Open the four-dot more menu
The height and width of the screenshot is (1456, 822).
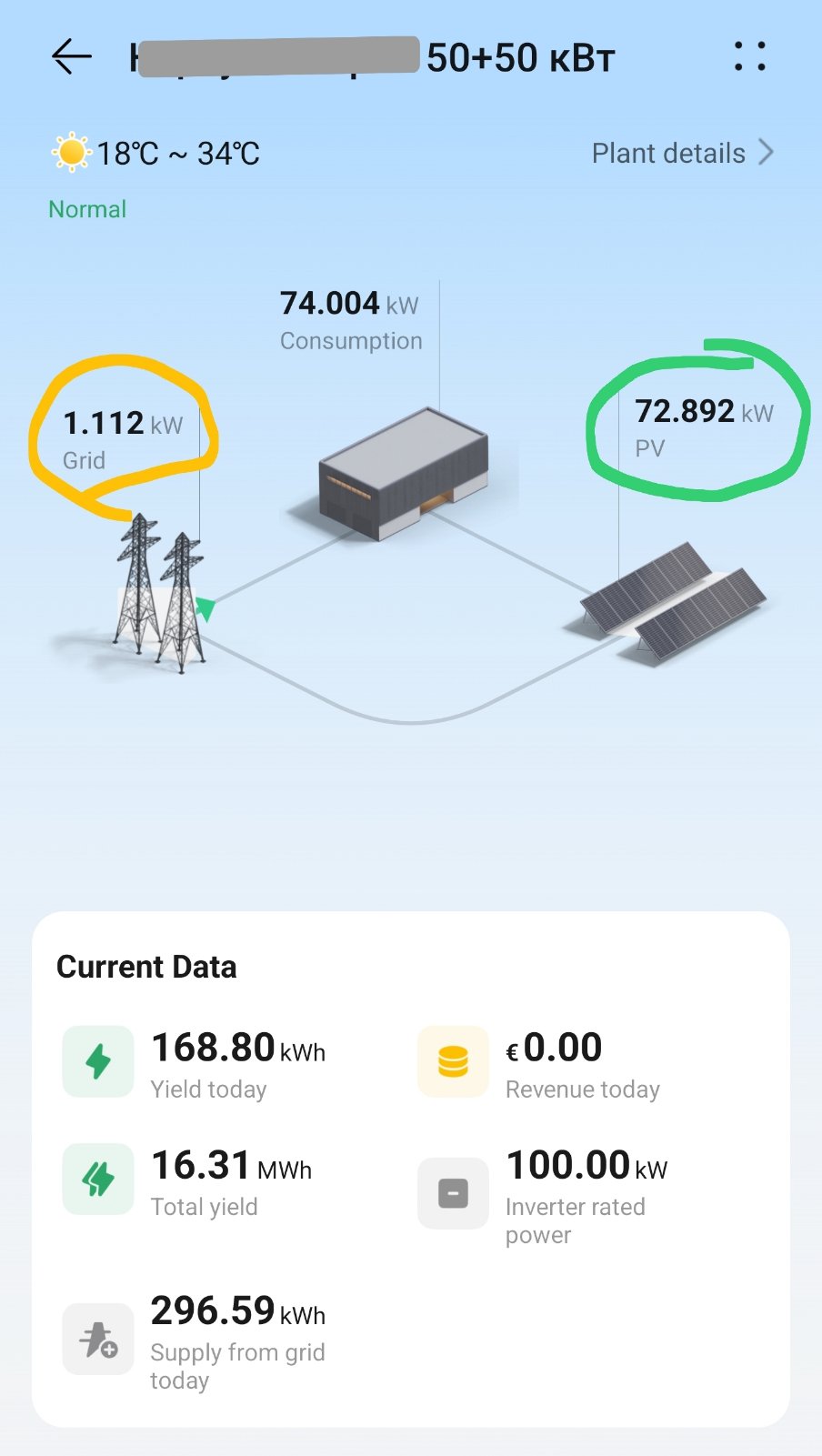pos(750,56)
